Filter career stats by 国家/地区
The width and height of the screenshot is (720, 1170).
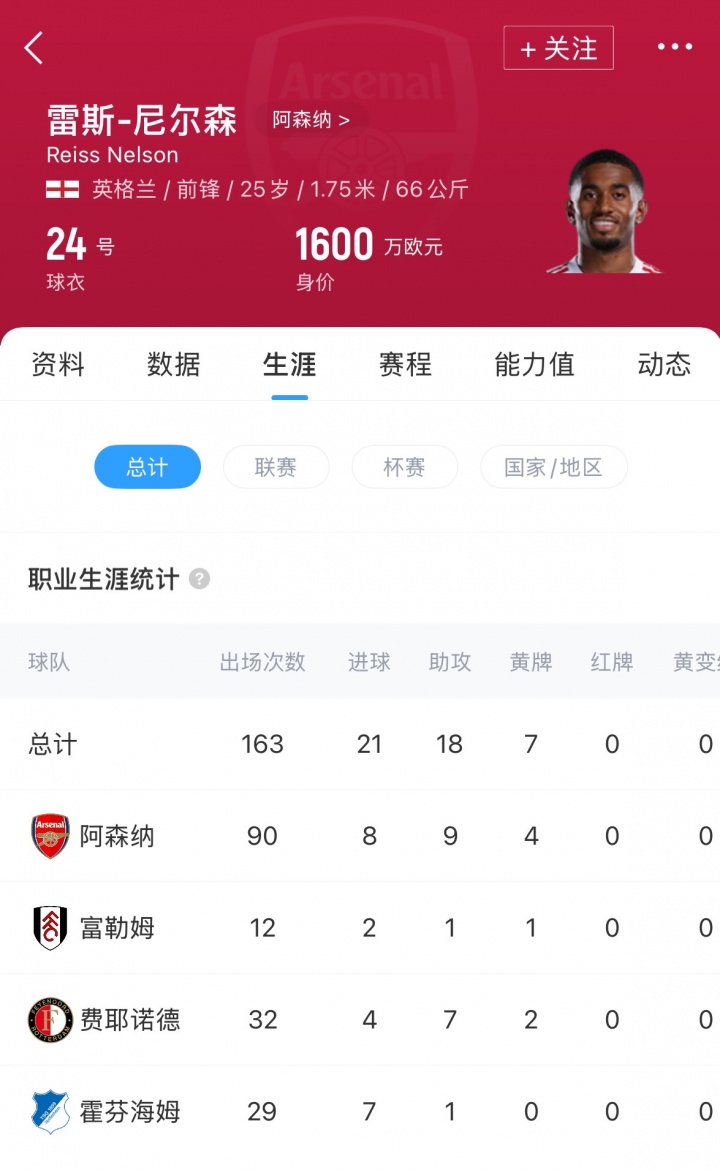click(553, 467)
